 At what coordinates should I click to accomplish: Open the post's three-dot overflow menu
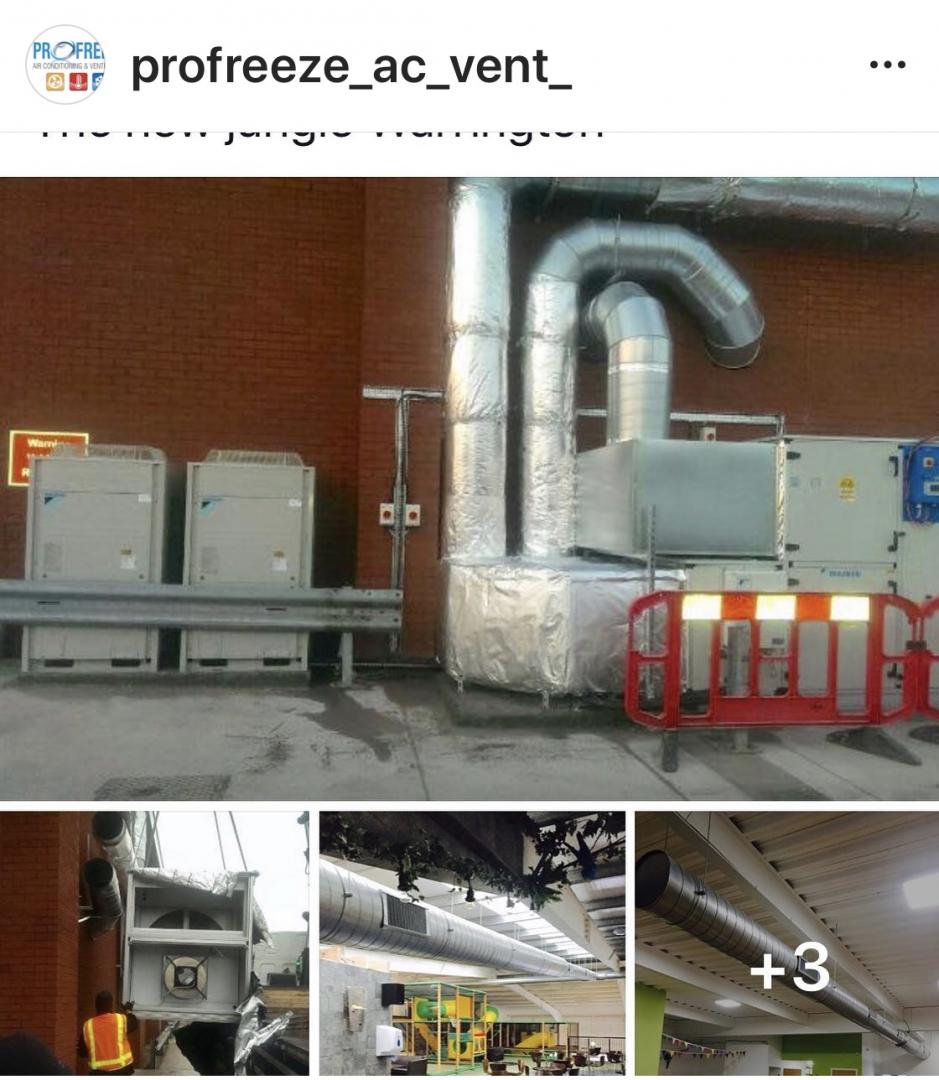tap(886, 65)
